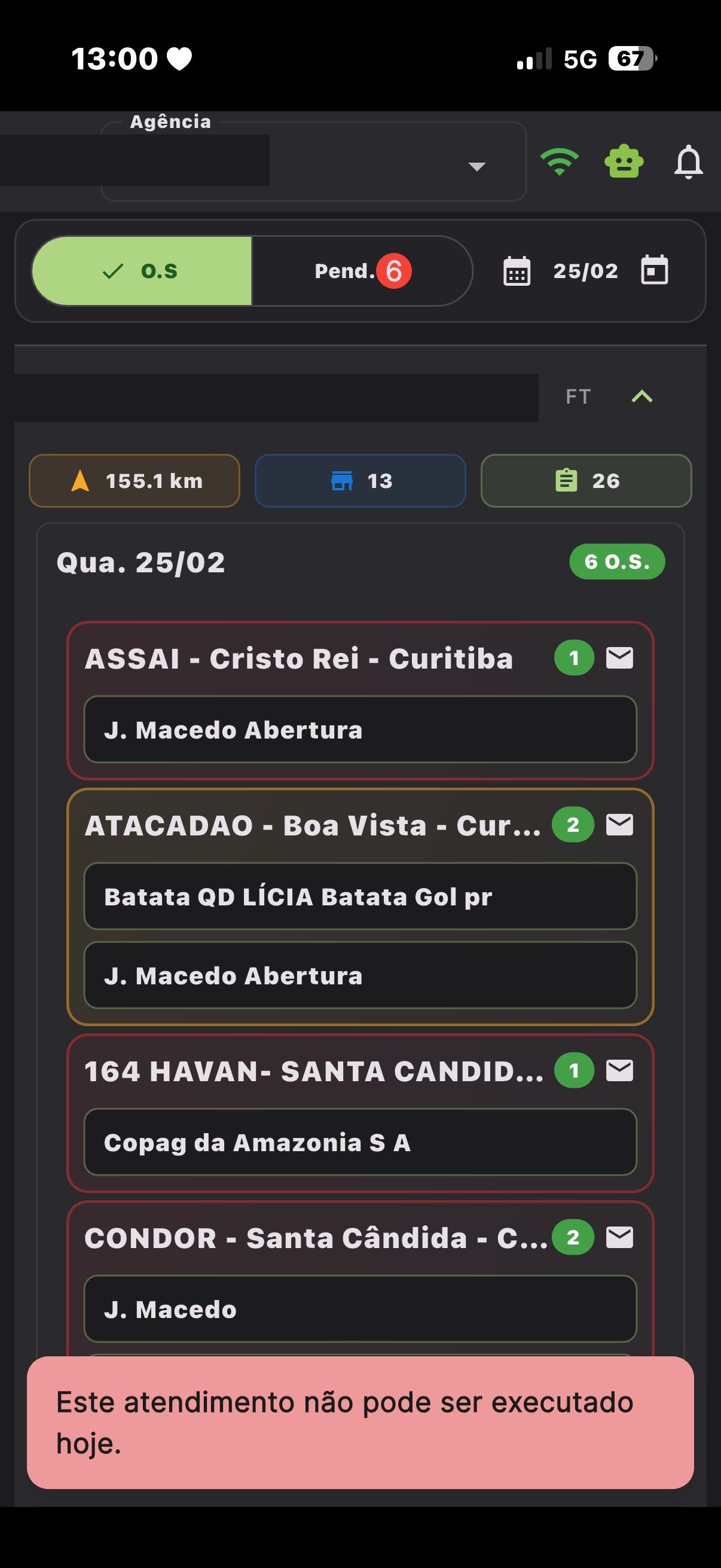721x1568 pixels.
Task: Open Copag da Amazonia S A service entry
Action: click(361, 1143)
